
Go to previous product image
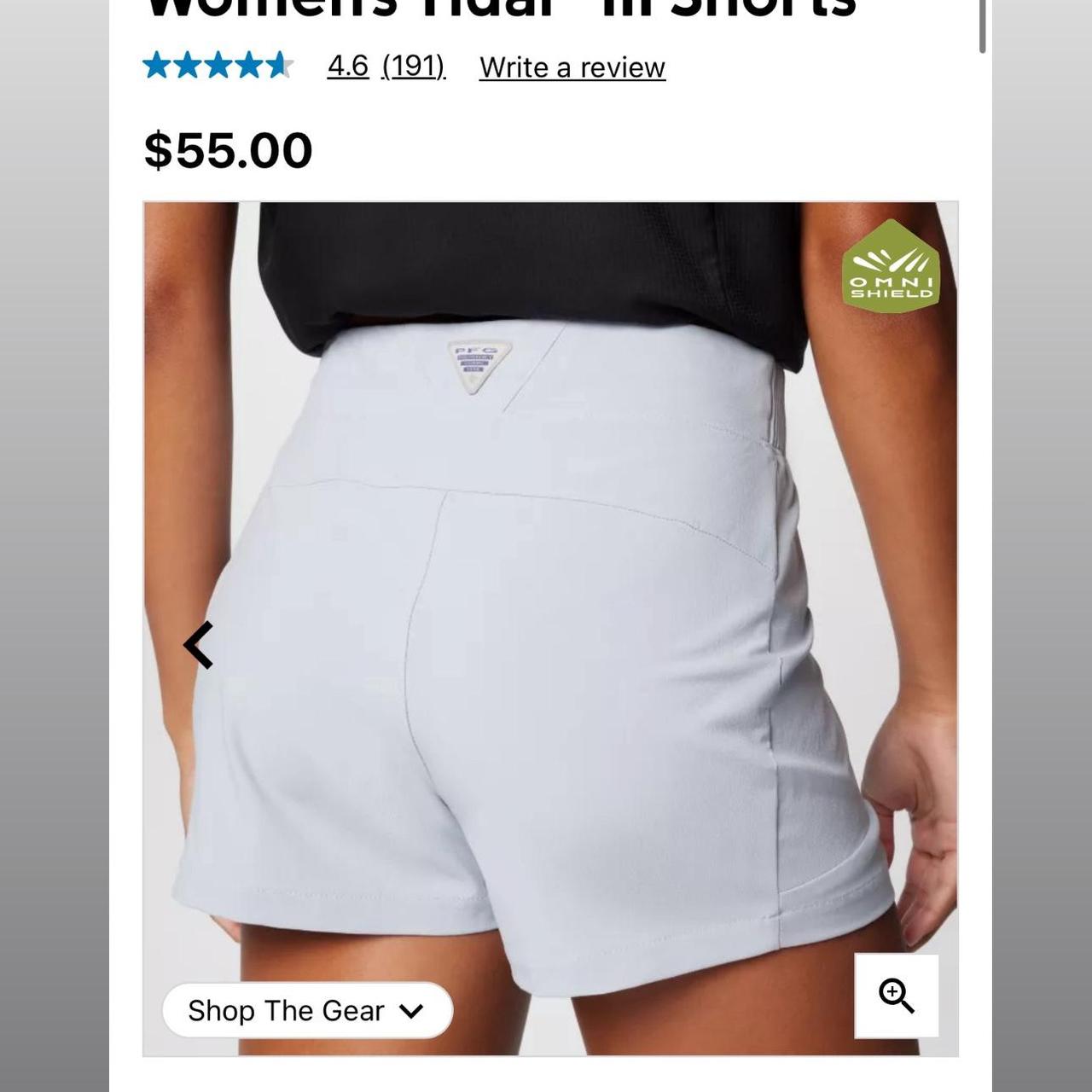click(x=199, y=645)
